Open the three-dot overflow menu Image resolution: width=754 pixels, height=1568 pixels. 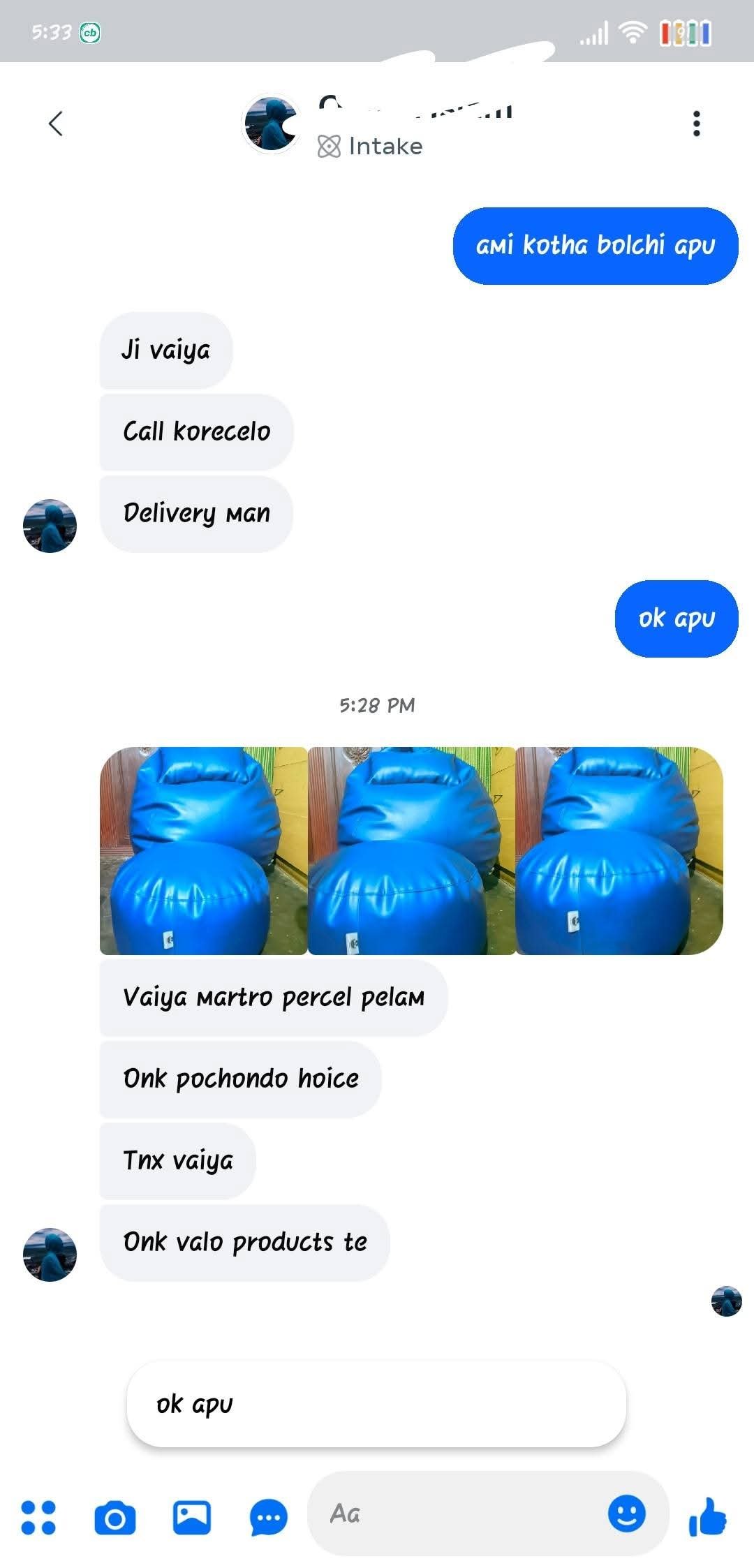[696, 124]
